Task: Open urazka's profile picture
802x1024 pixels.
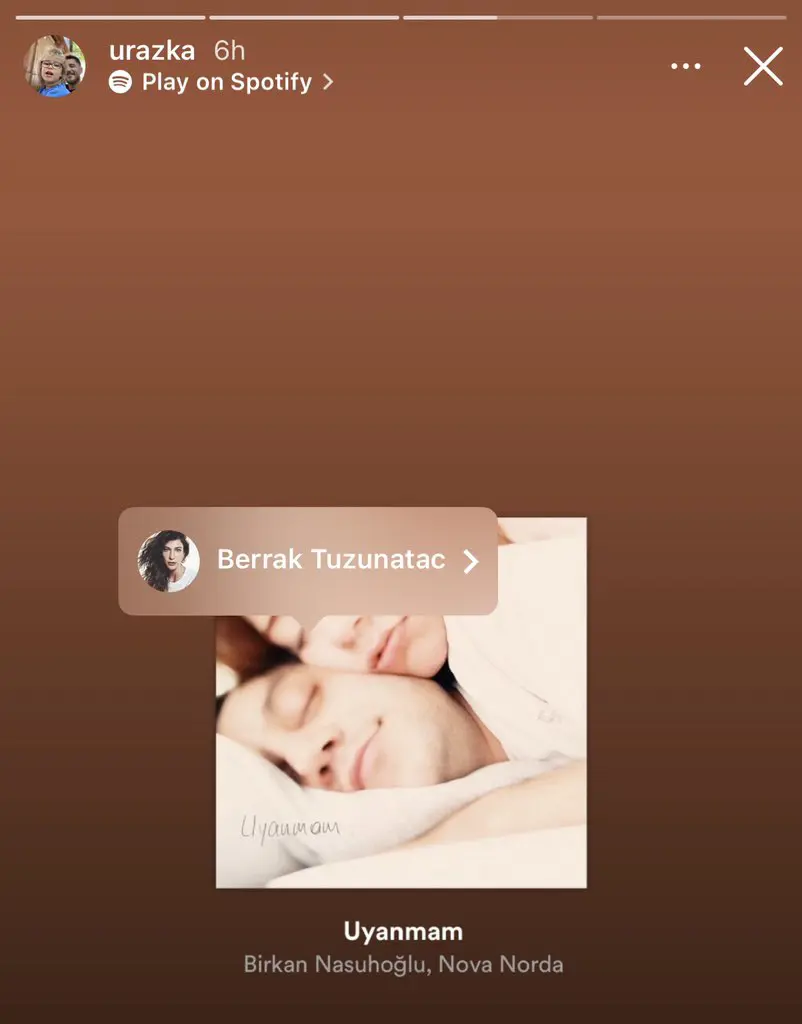Action: tap(54, 67)
